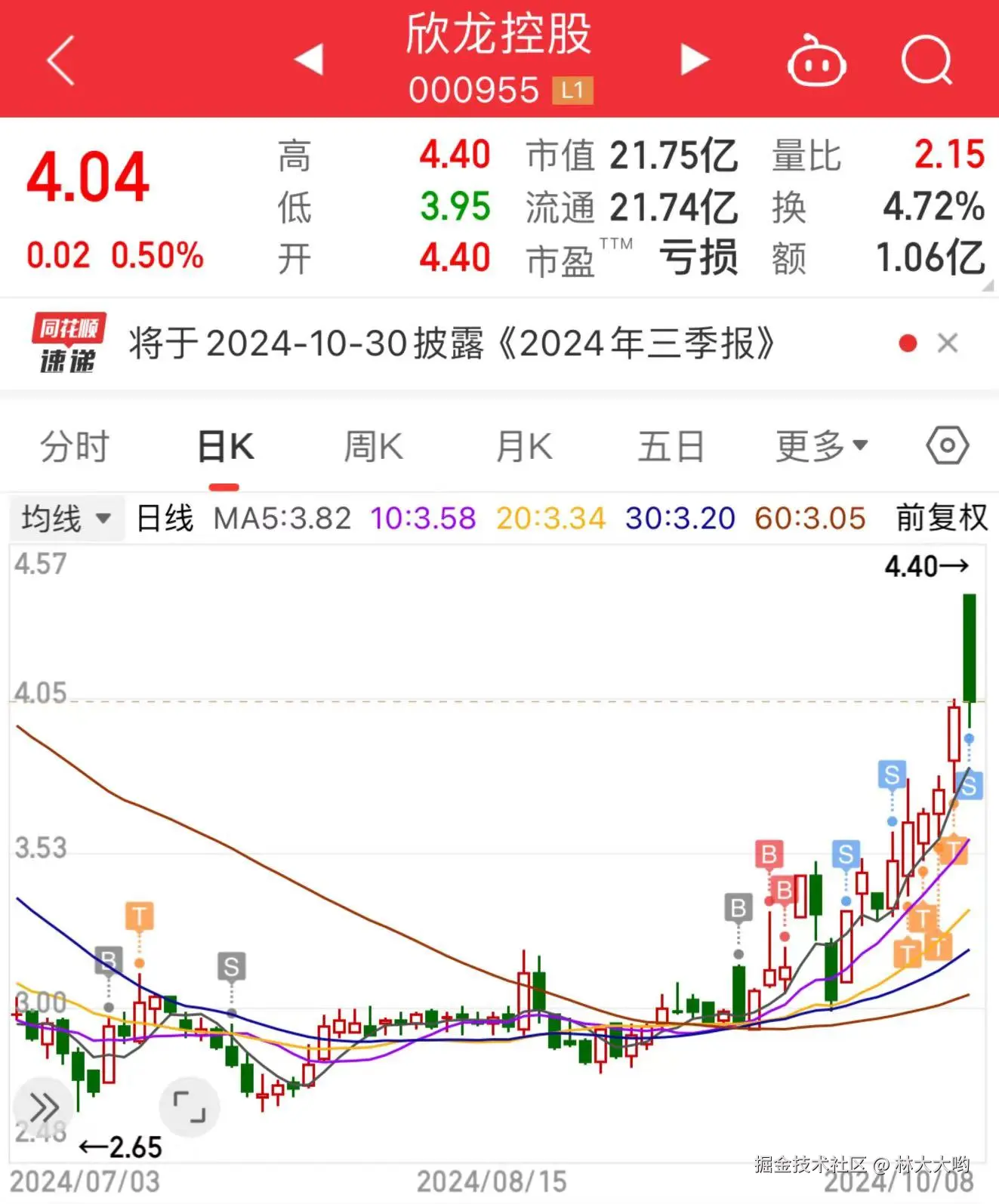This screenshot has height=1204, width=999.
Task: Open the 五日 five-day chart
Action: coord(669,445)
